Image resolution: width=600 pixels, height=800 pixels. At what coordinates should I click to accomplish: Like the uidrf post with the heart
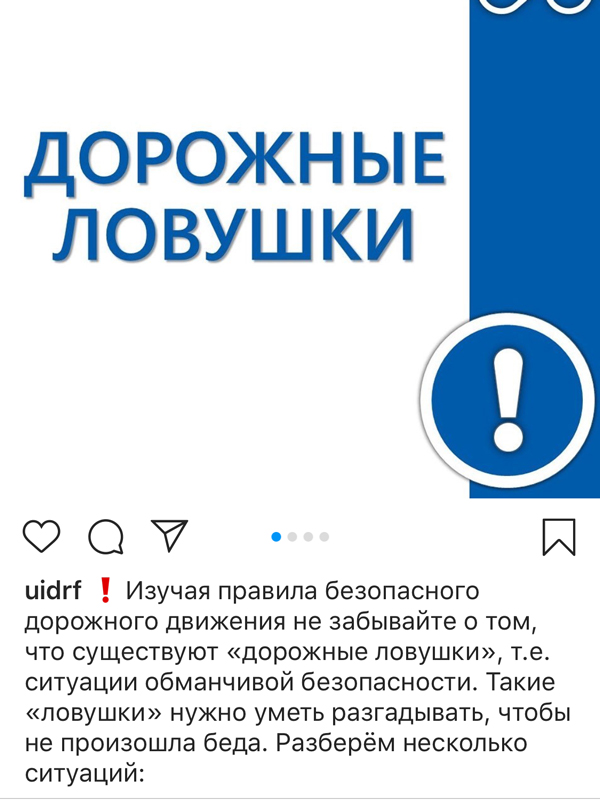point(41,536)
